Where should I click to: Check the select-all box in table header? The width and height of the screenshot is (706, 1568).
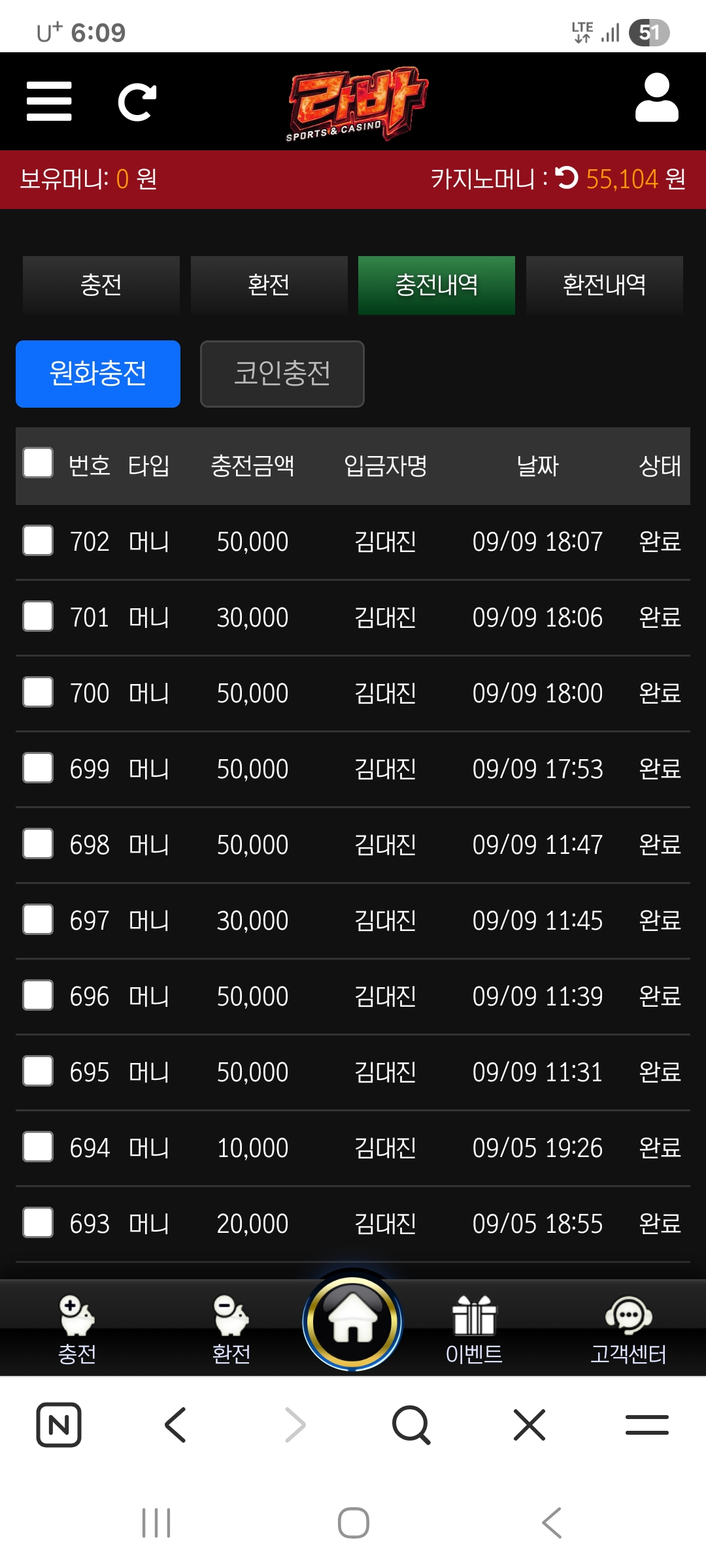(x=38, y=463)
